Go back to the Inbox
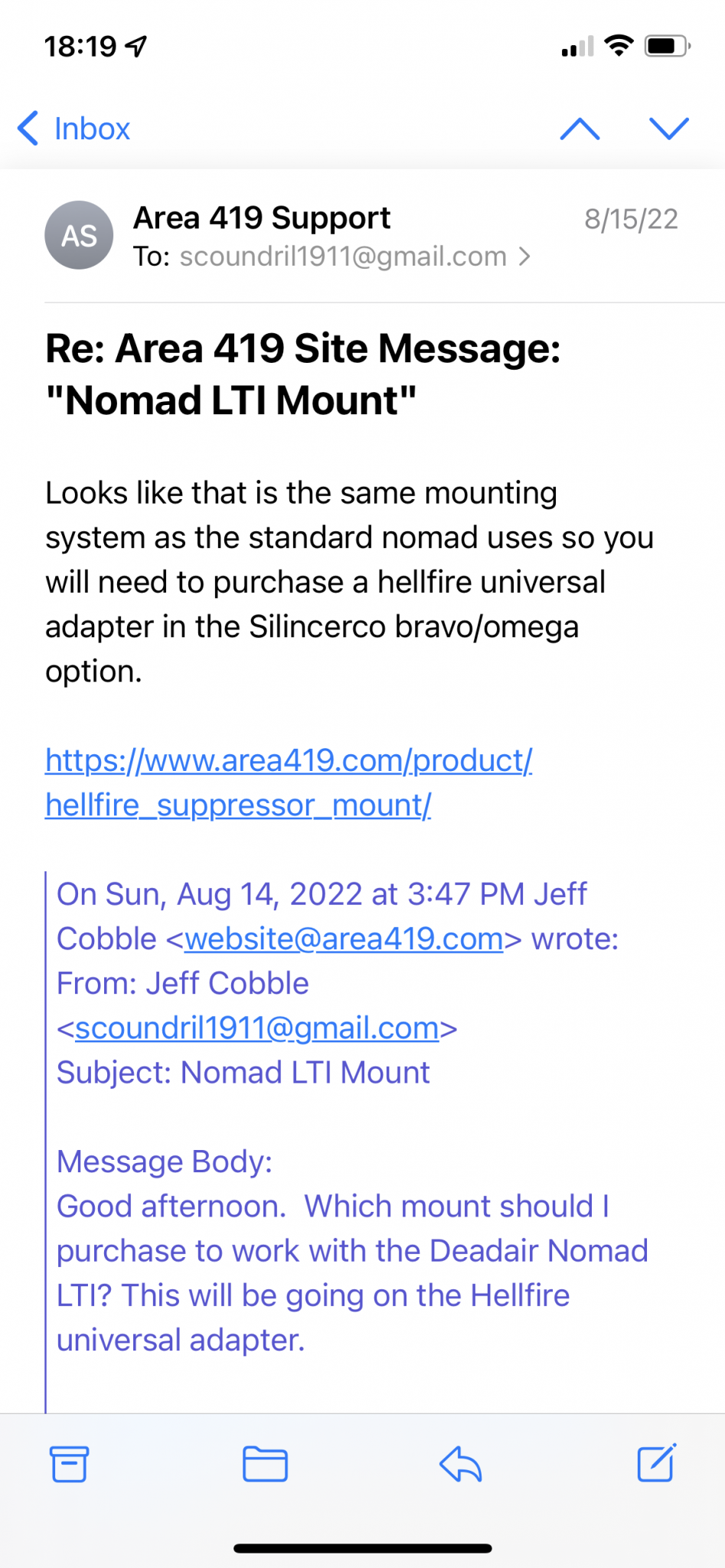This screenshot has height=1568, width=725. click(73, 129)
